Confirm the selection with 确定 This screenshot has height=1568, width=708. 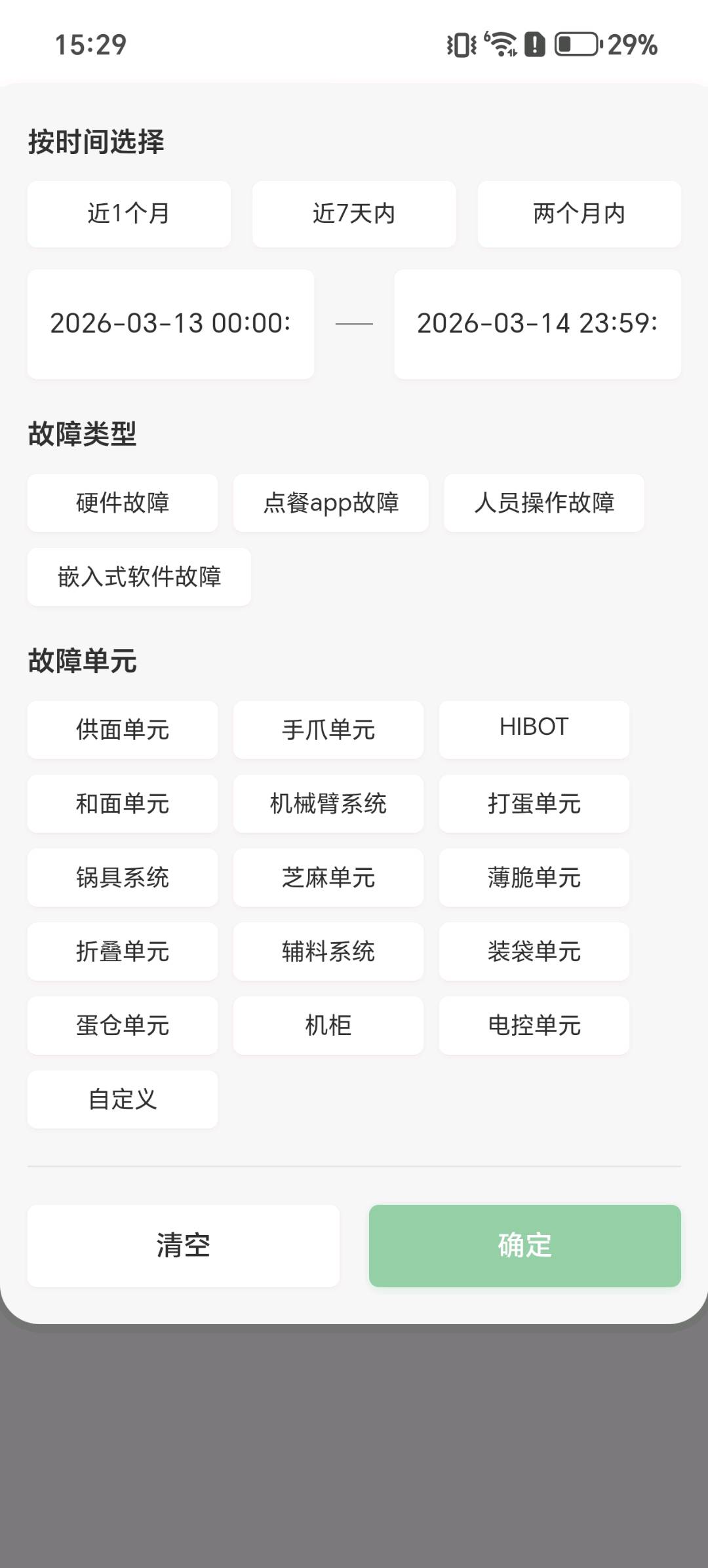524,1245
